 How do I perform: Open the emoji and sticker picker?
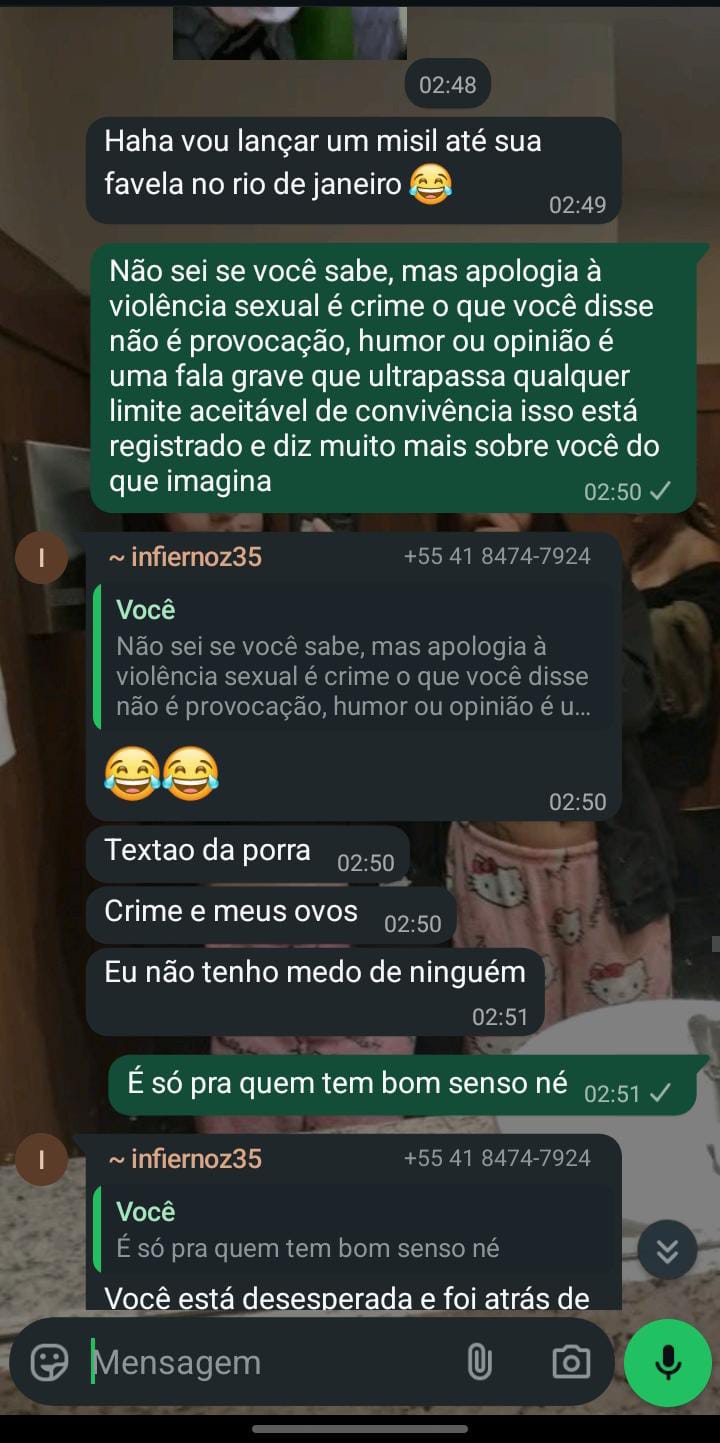tap(49, 1362)
